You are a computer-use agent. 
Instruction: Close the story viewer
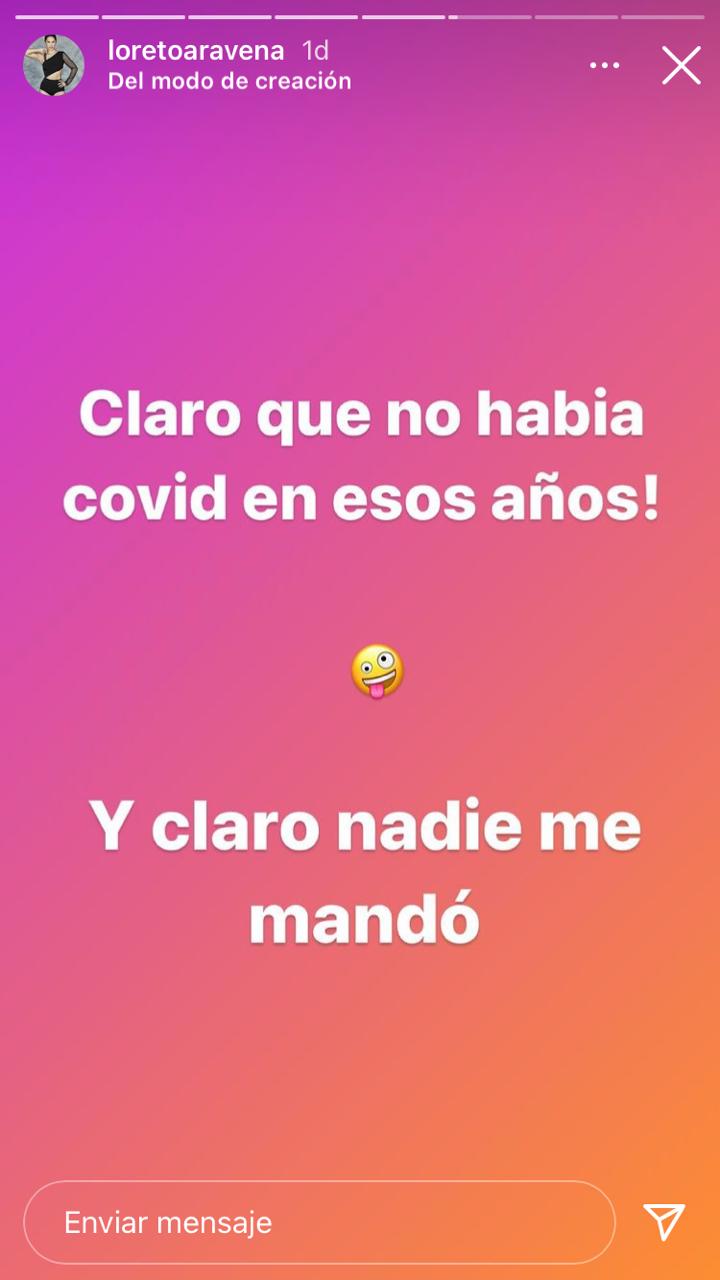[681, 66]
